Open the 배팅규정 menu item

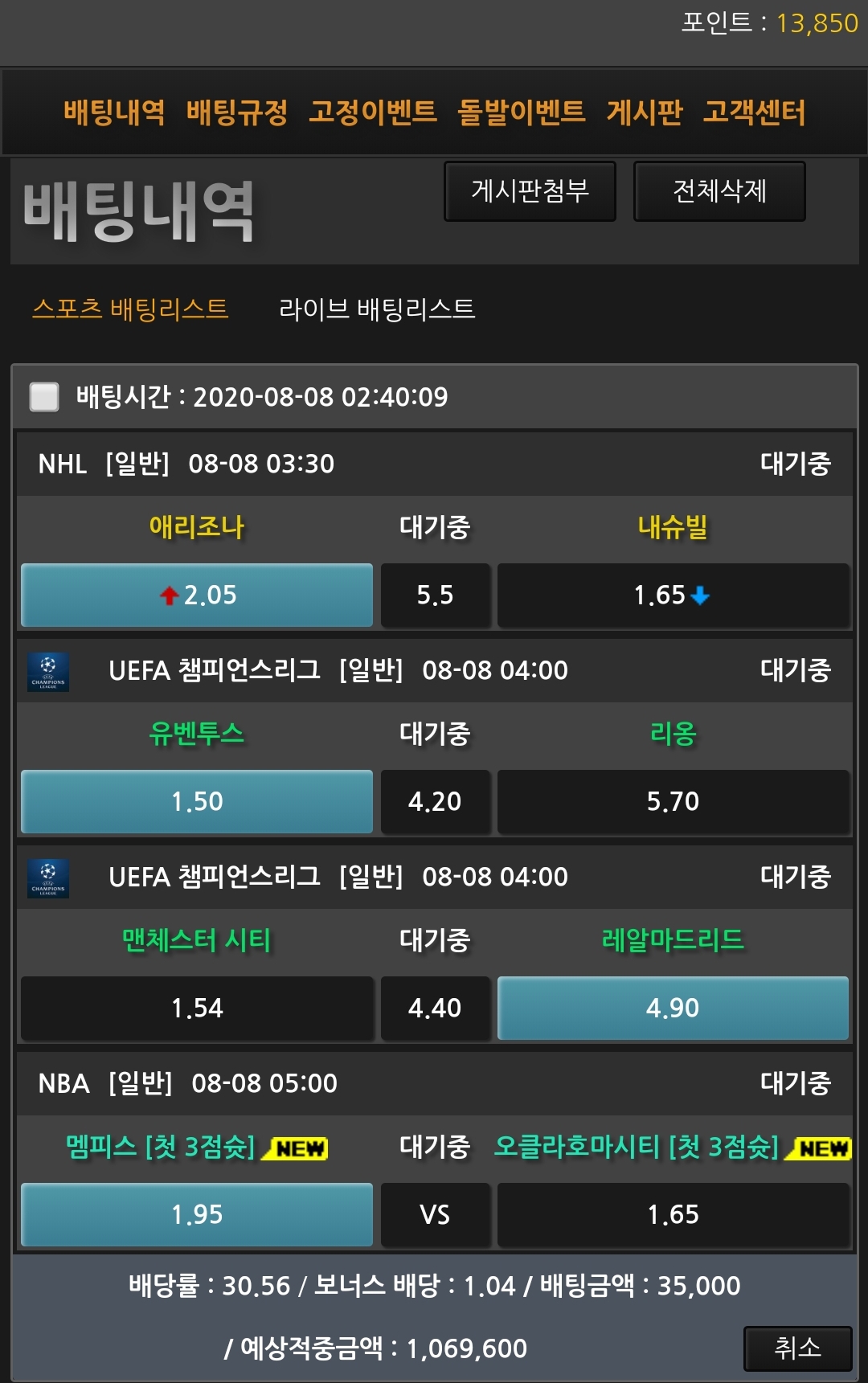237,112
